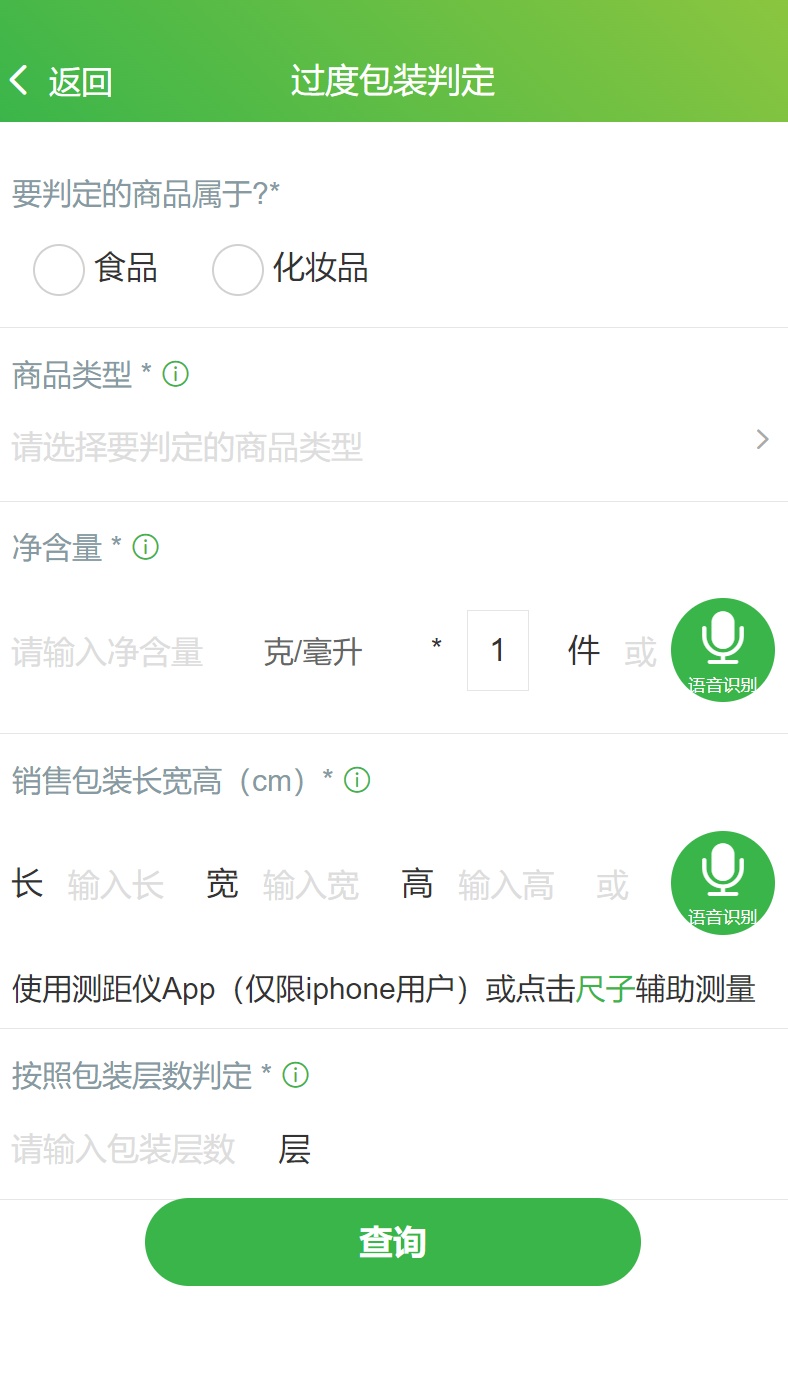Open info icon beside 销售包装长宽高
This screenshot has height=1400, width=788.
357,781
